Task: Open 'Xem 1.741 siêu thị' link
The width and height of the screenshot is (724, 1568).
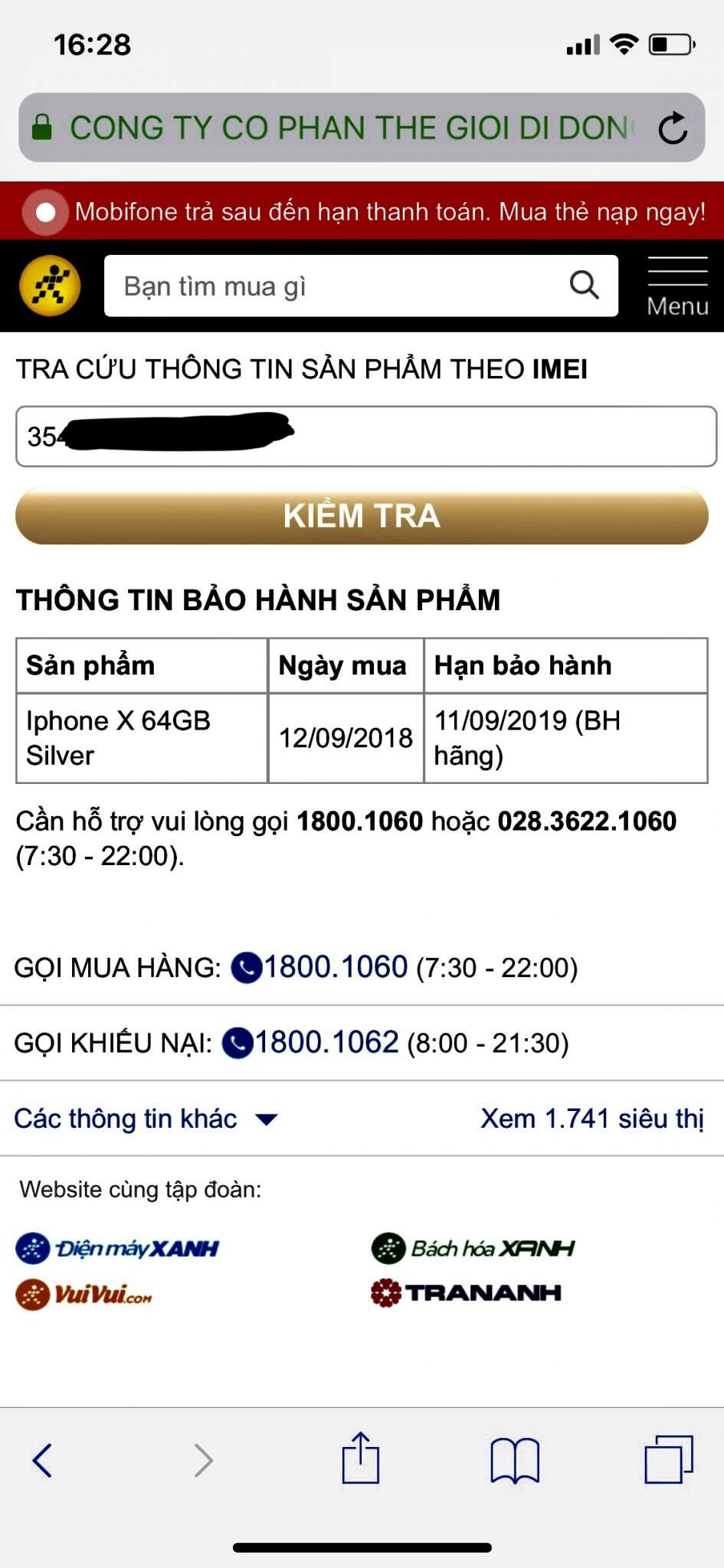Action: click(x=591, y=1119)
